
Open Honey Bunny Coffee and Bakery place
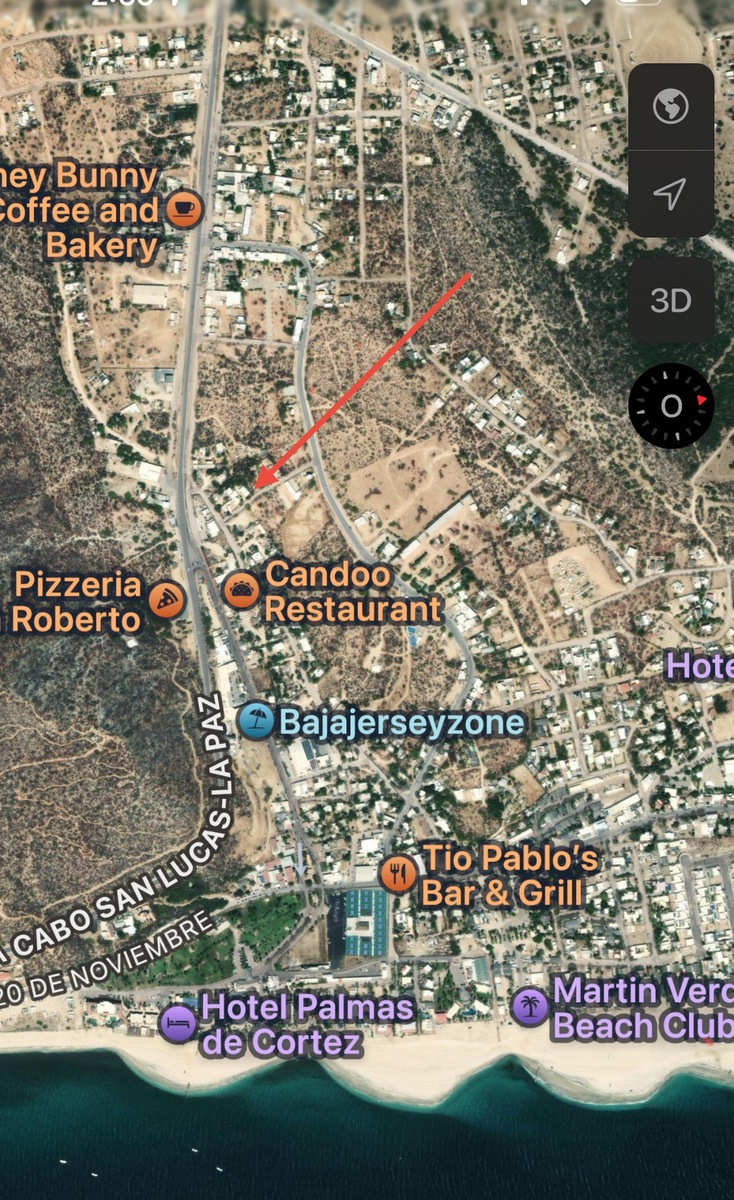(183, 210)
